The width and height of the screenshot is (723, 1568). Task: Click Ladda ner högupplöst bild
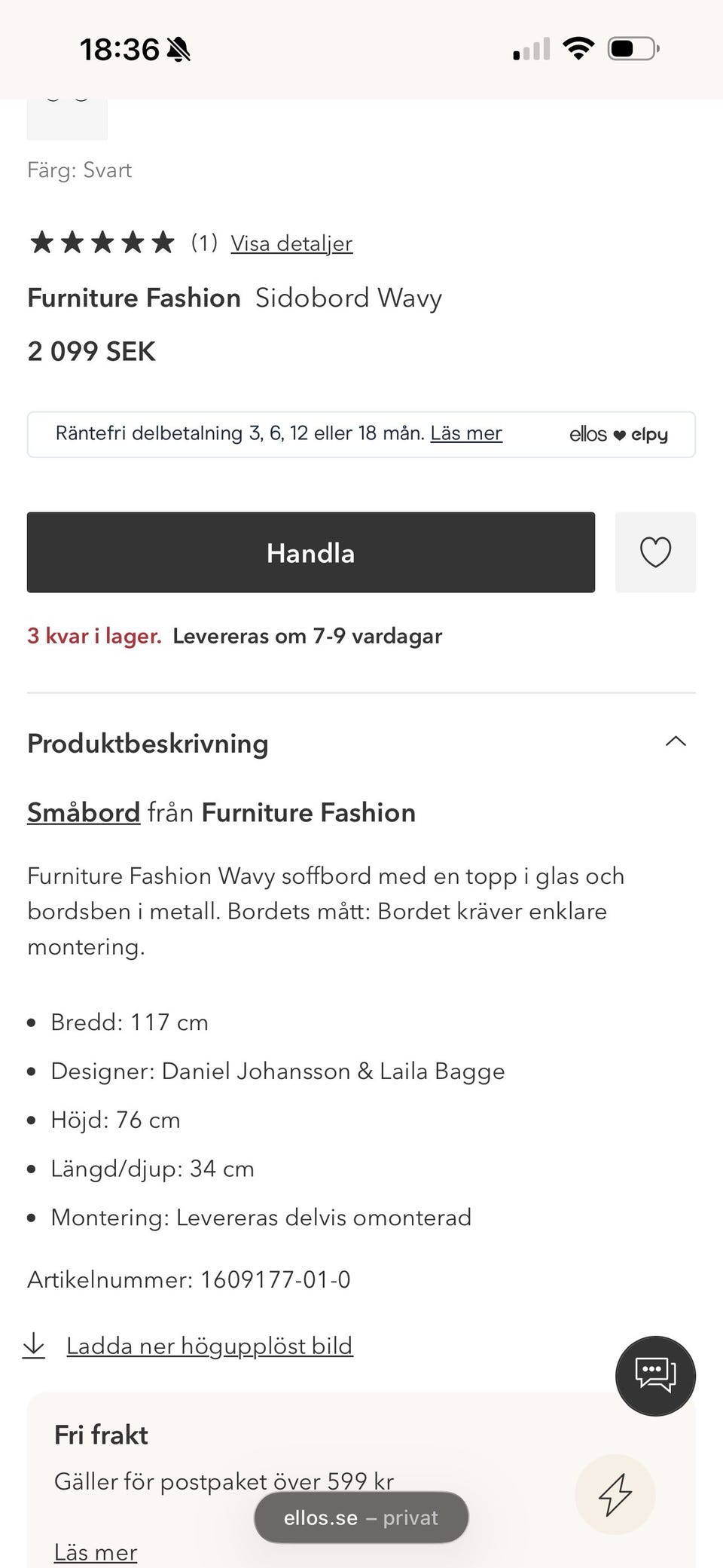[209, 1345]
